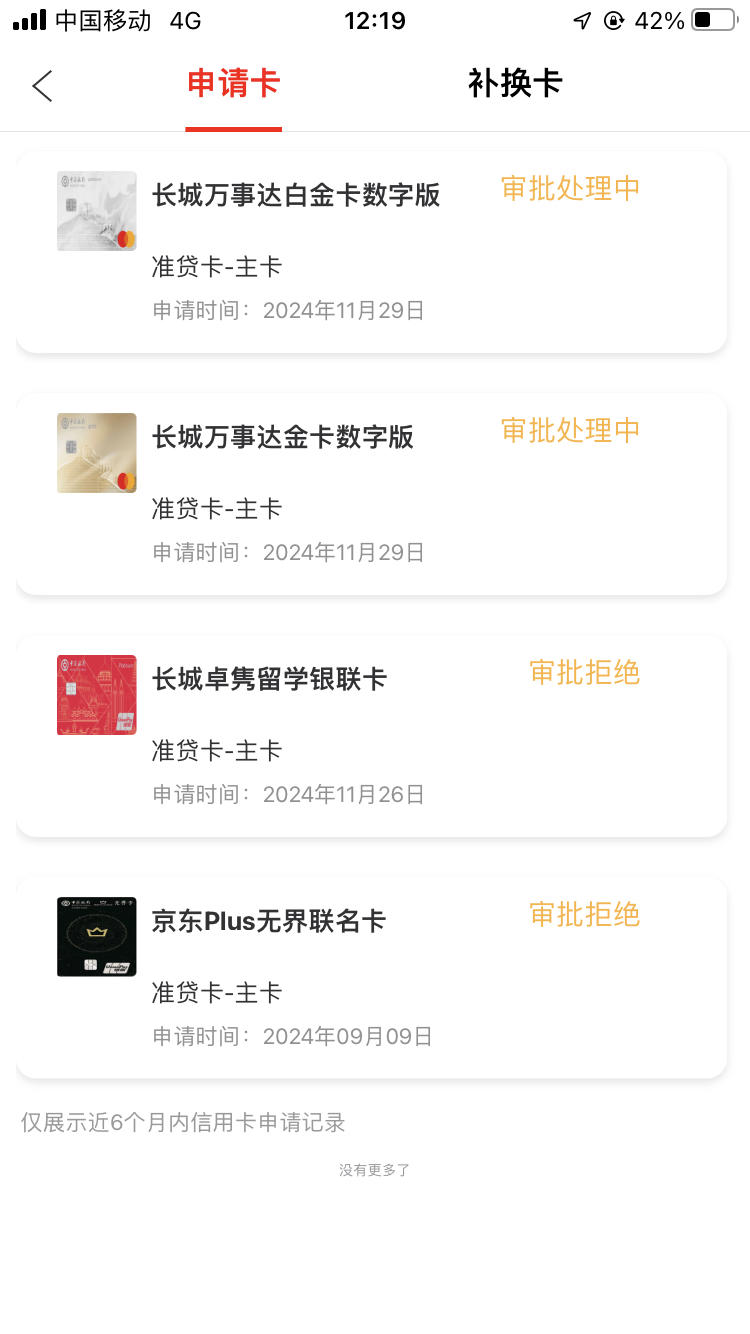Go back using the top-left arrow
Screen dimensions: 750x1334
pyautogui.click(x=42, y=86)
